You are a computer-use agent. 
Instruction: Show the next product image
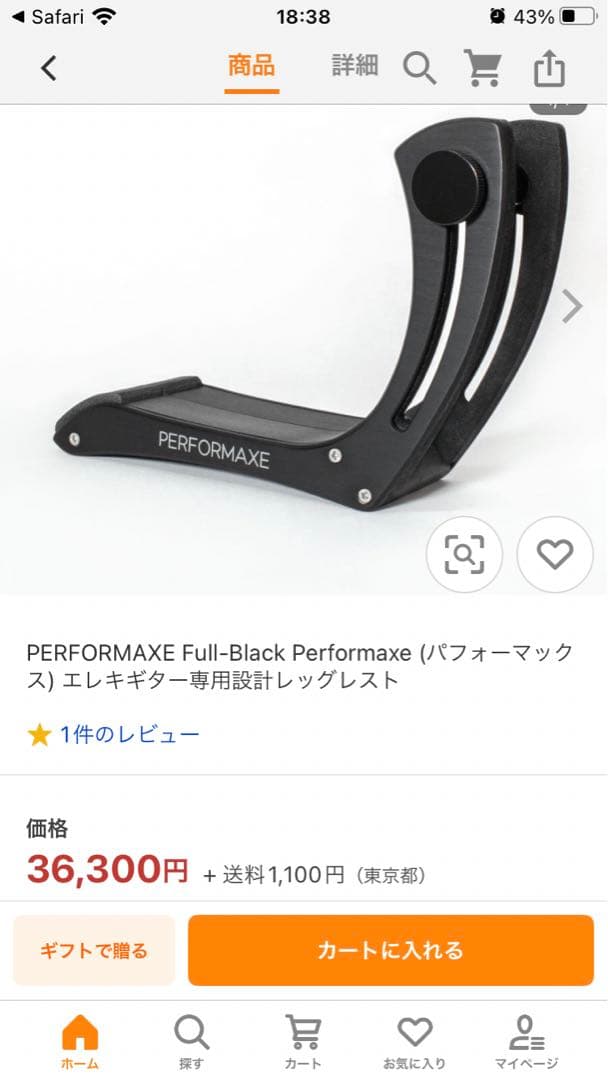pyautogui.click(x=571, y=306)
